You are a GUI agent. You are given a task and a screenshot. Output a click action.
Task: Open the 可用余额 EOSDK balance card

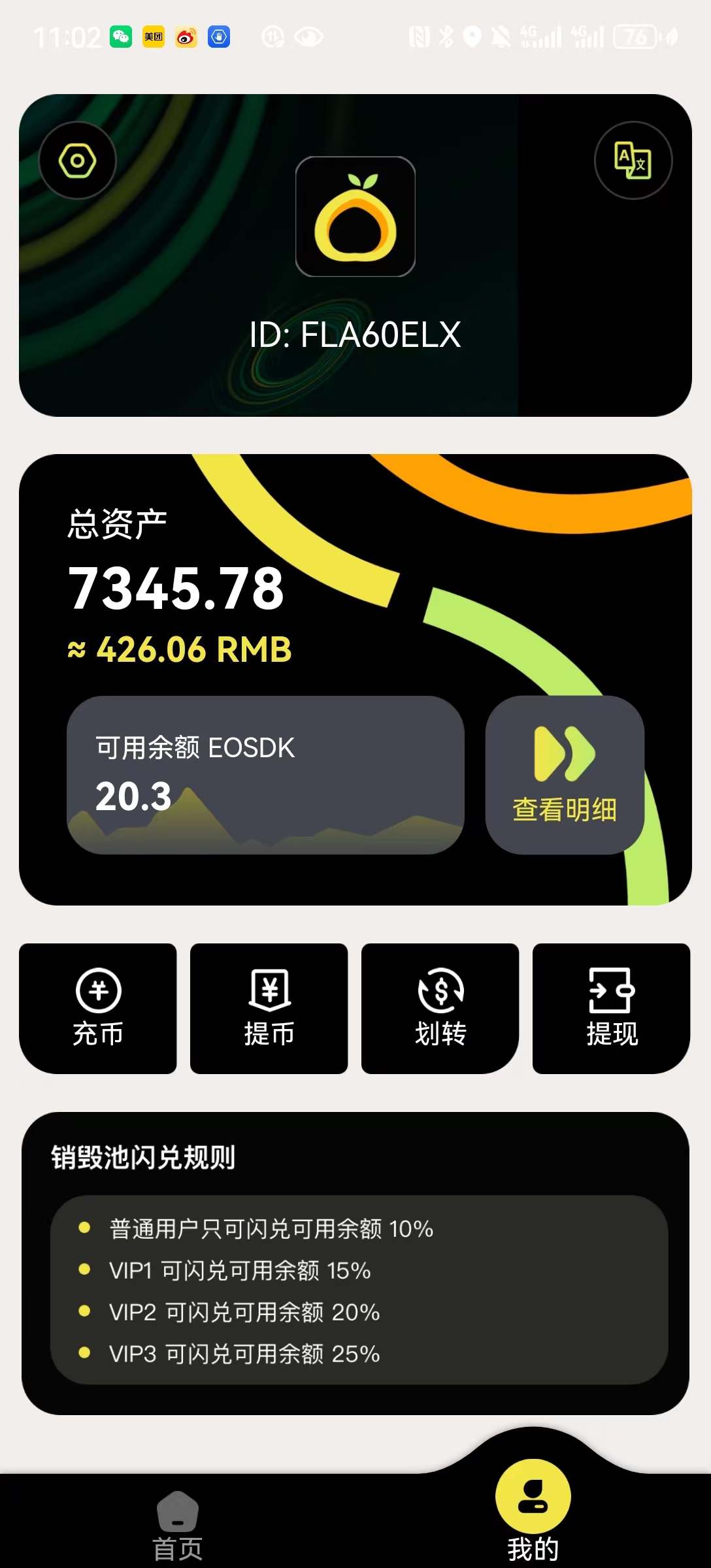click(x=265, y=775)
